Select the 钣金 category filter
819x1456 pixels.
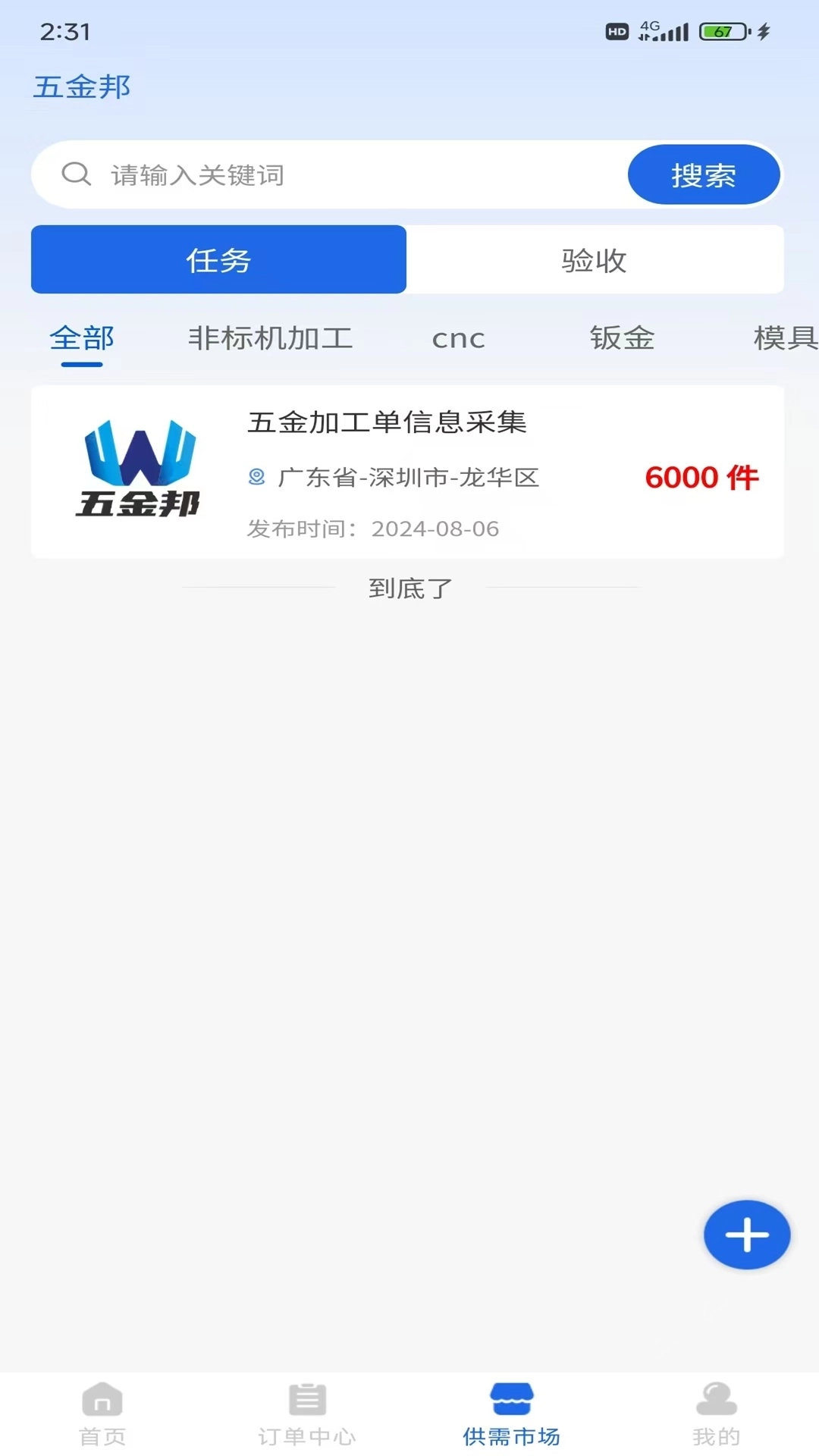click(622, 339)
